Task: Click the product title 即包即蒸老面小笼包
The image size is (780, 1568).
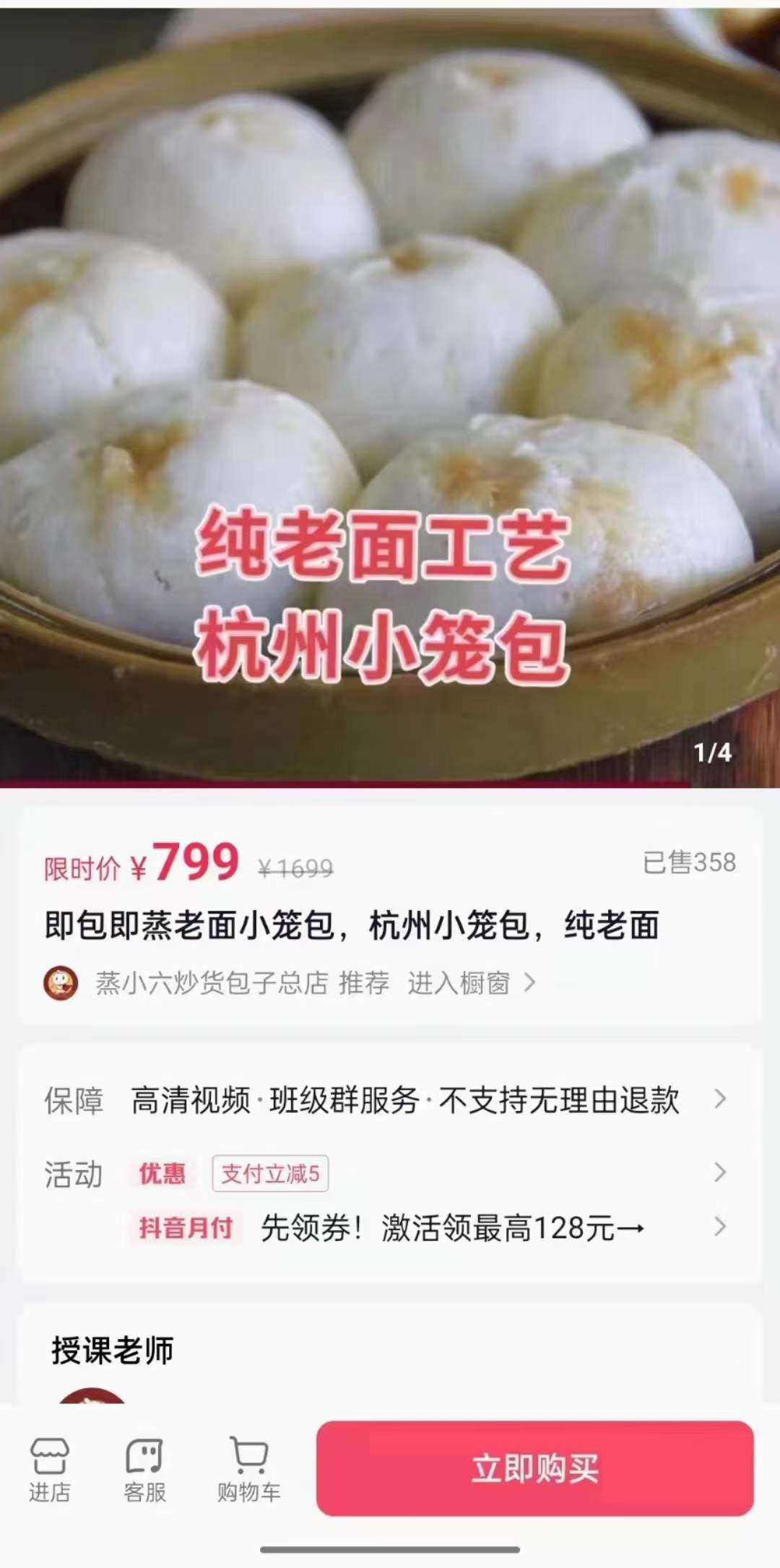Action: (355, 927)
